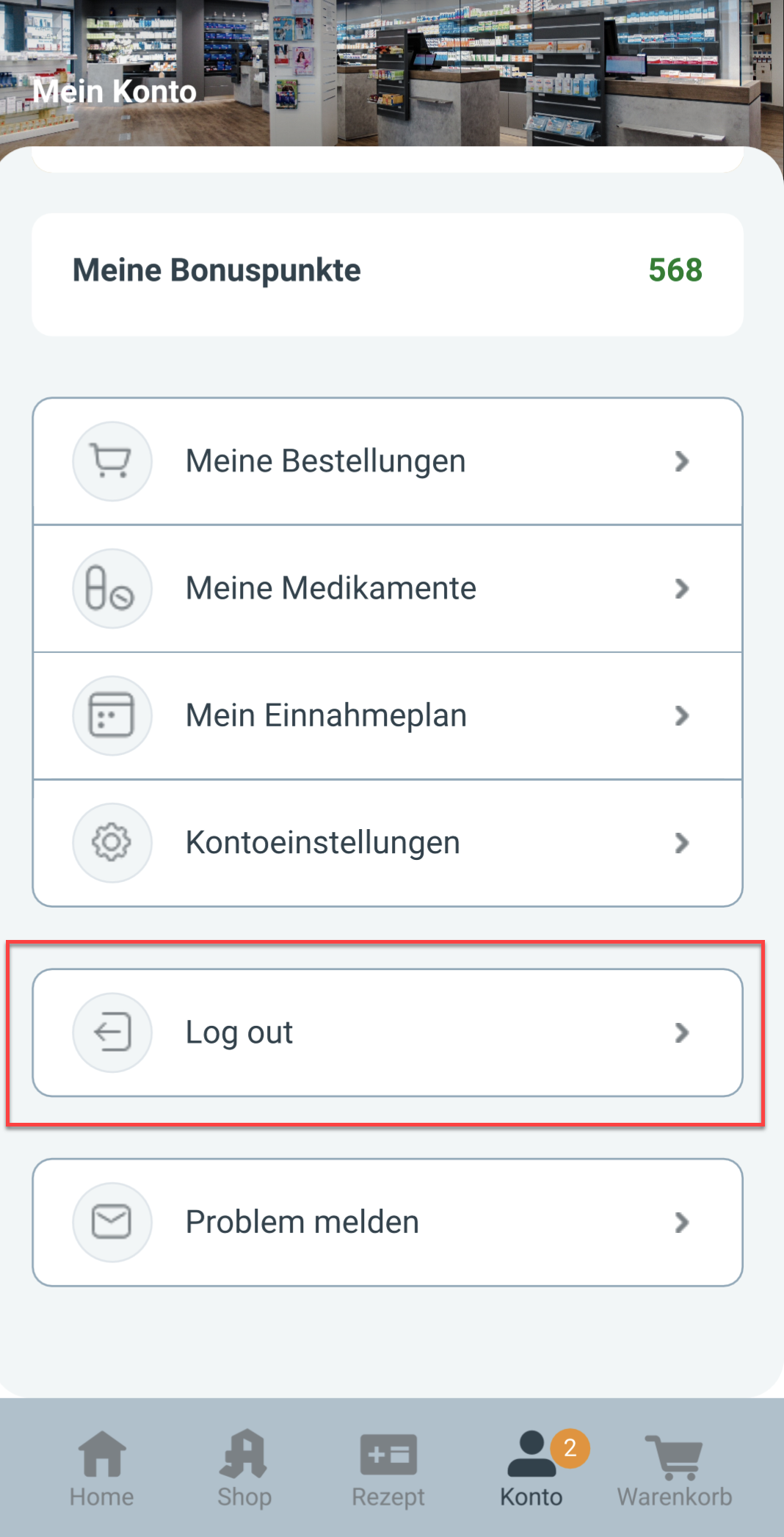Go to Kontoeinstellungen
Screen dimensions: 784x1537
[x=388, y=843]
